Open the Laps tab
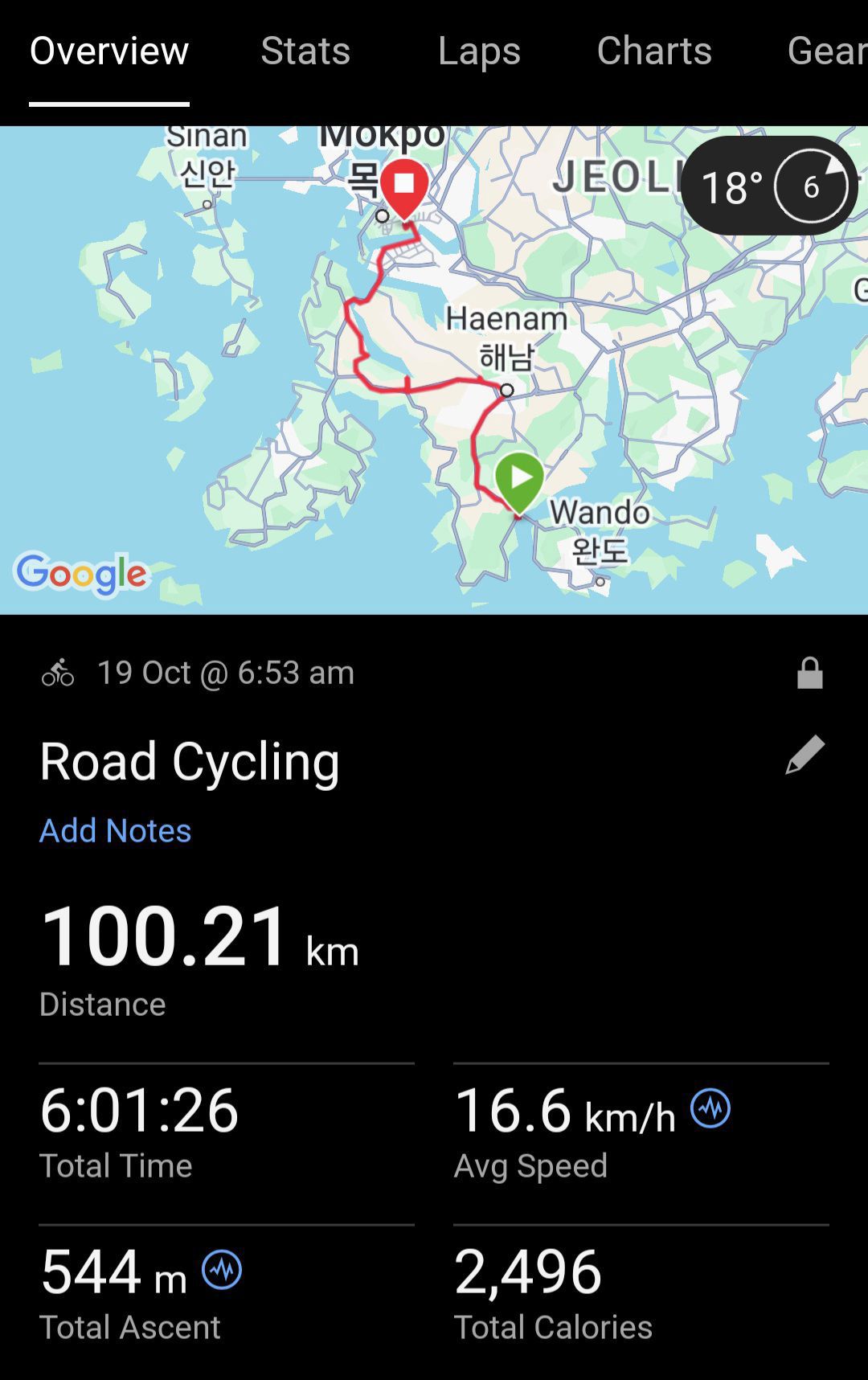 (x=479, y=51)
